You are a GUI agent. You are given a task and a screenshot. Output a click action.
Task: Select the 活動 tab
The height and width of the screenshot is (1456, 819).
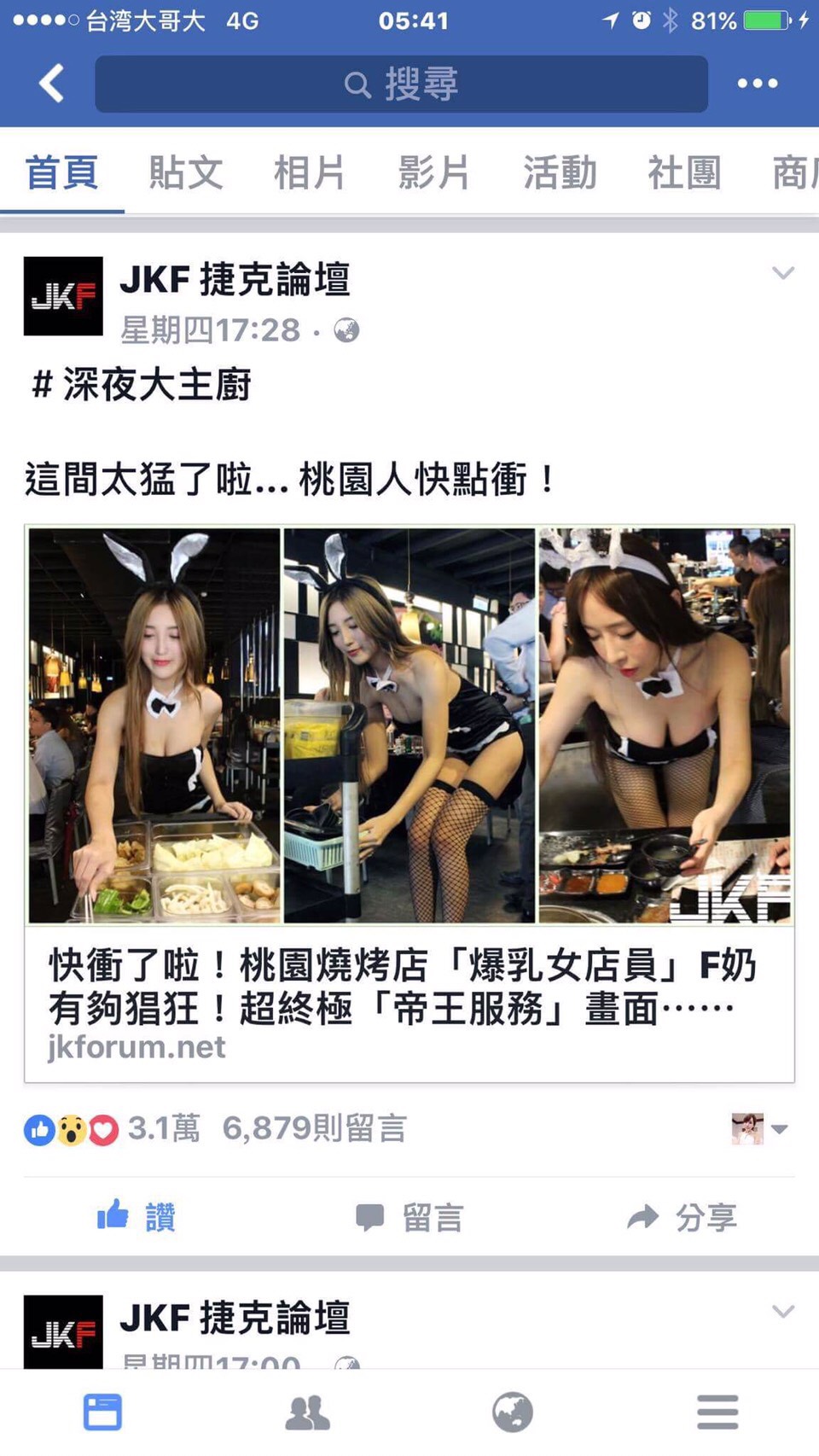tap(560, 173)
